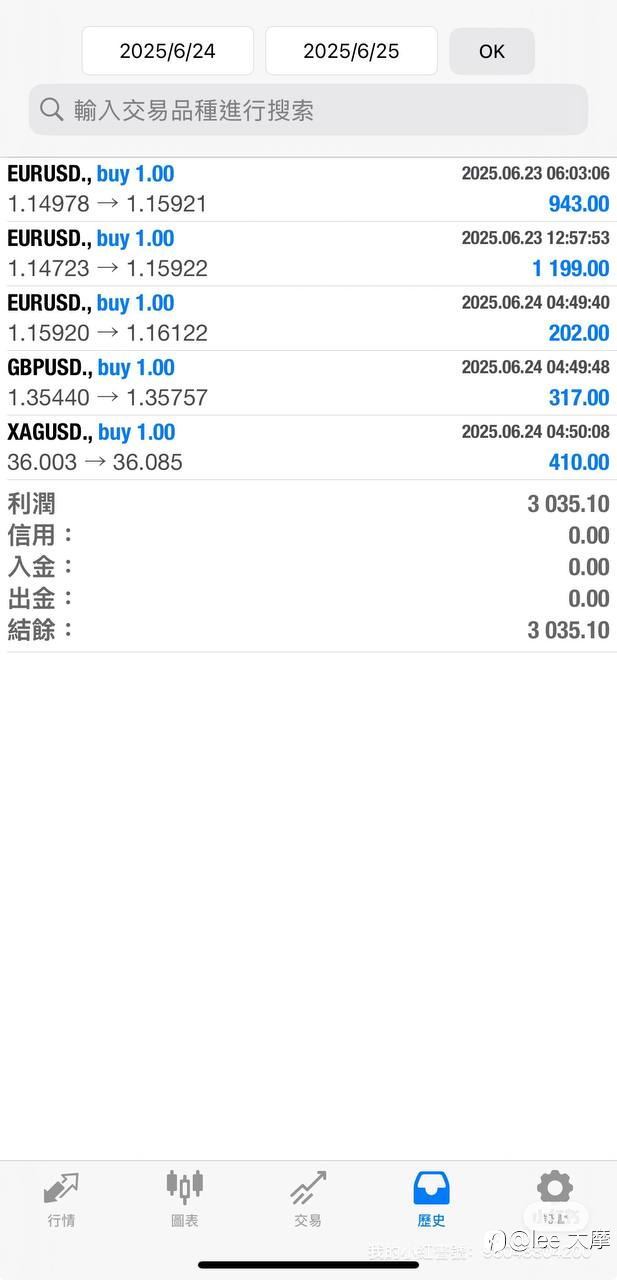Open the 交易 trade tab

[x=308, y=1199]
